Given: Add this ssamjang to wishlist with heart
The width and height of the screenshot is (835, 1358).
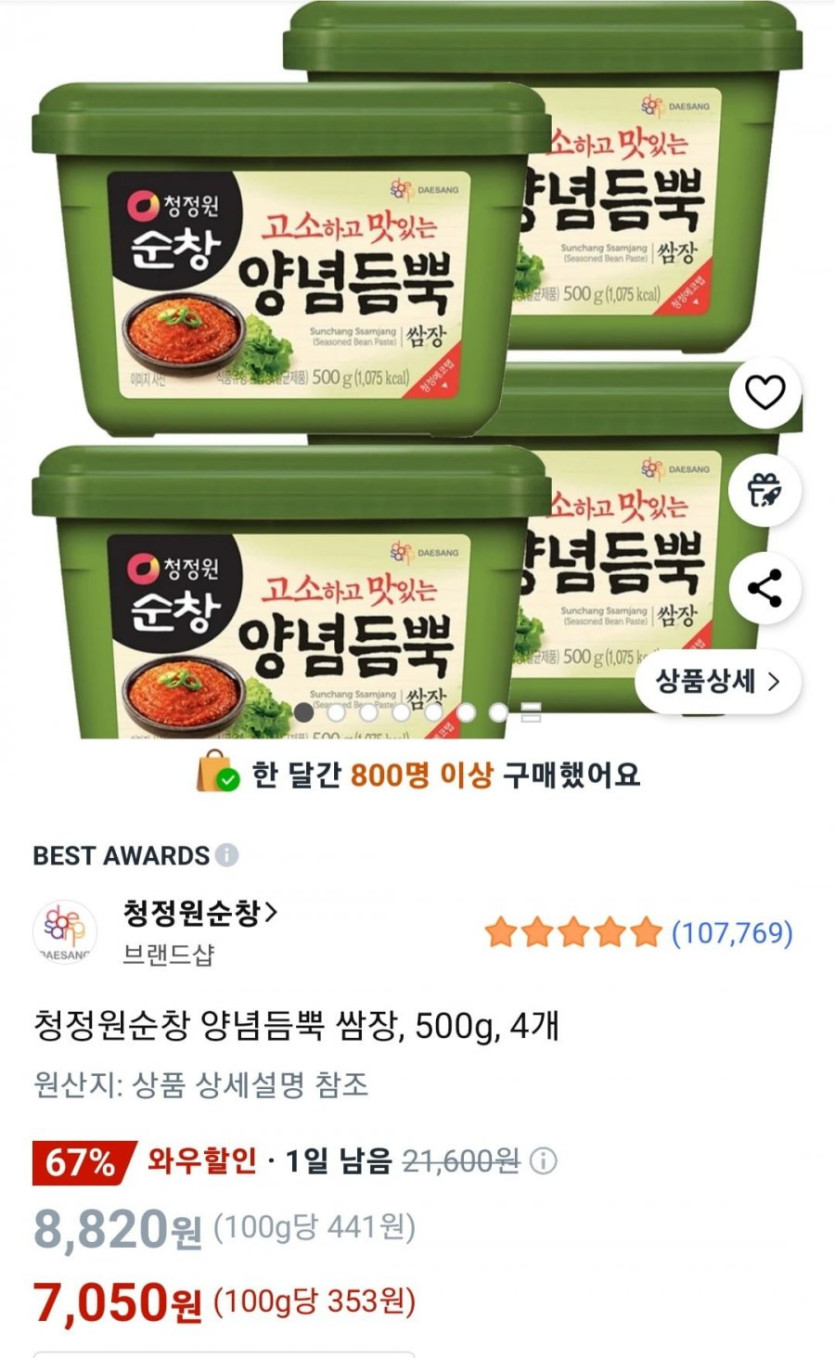Looking at the screenshot, I should 765,392.
